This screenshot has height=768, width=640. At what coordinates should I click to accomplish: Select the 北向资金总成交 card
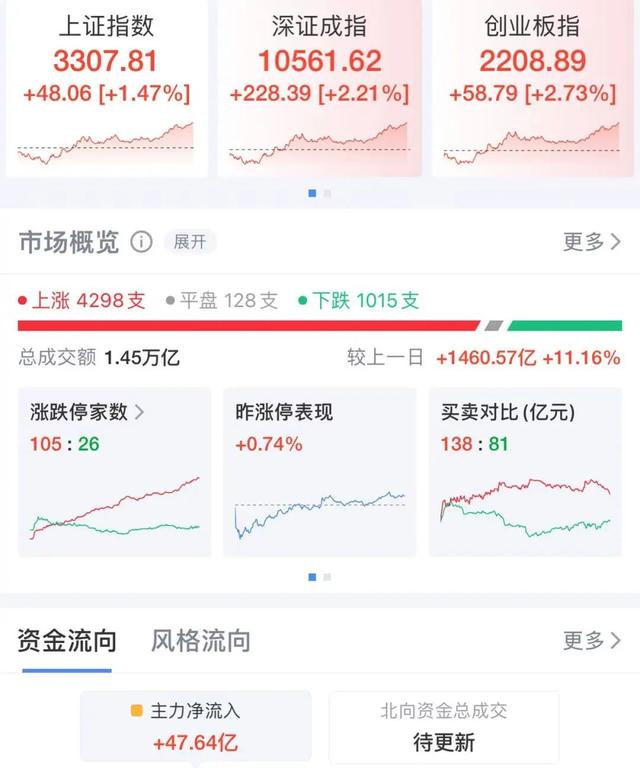444,728
